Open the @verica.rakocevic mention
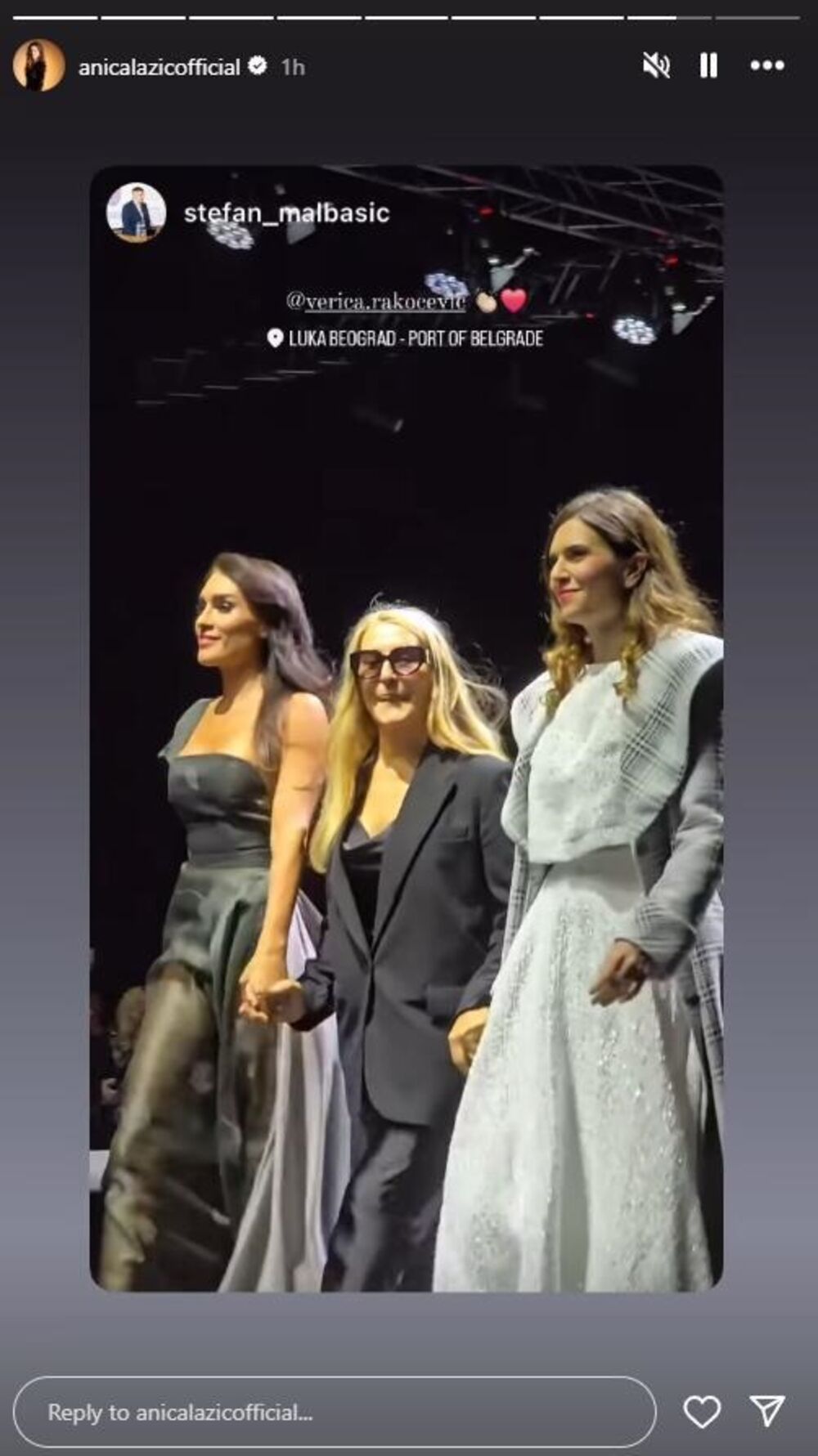This screenshot has height=1456, width=818. [x=375, y=302]
